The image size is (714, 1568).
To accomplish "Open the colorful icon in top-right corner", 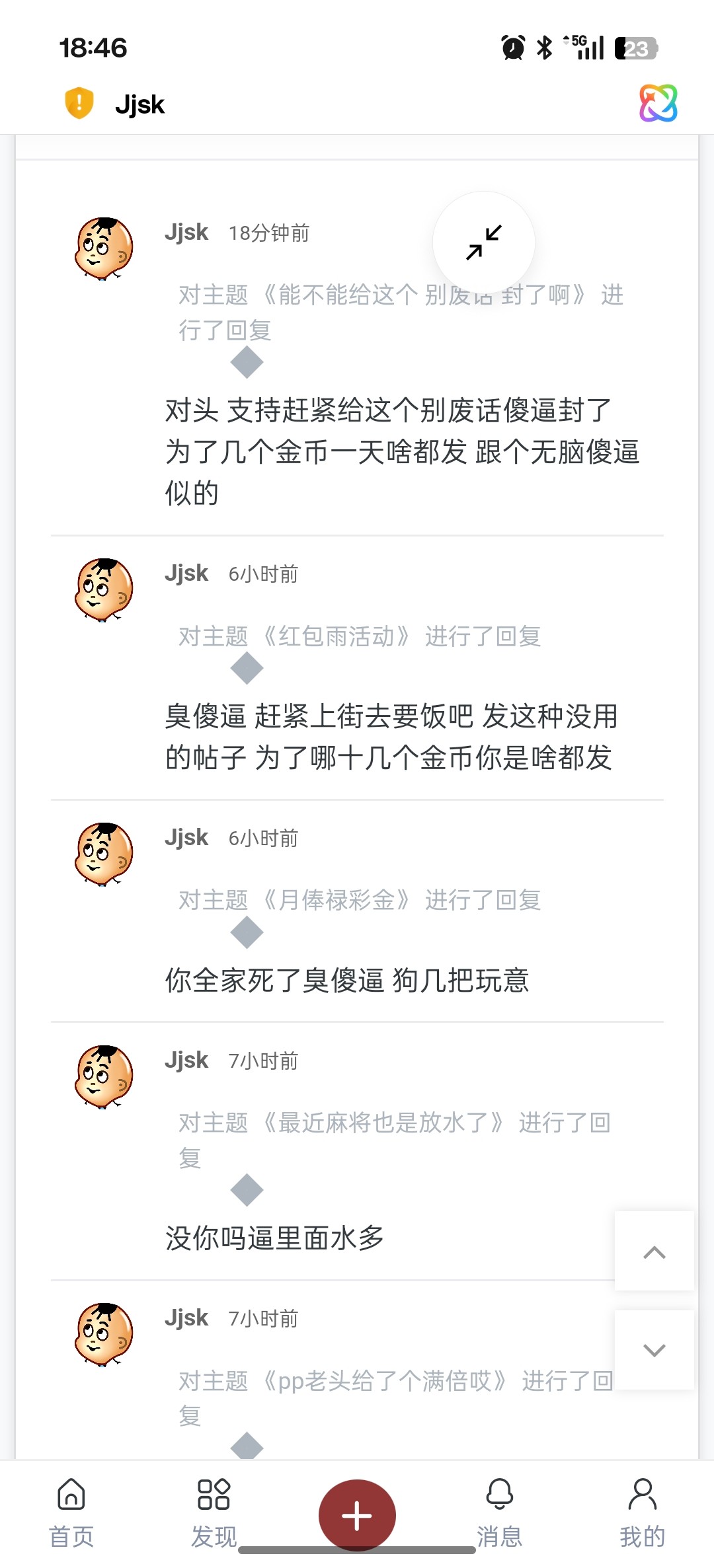I will point(658,103).
